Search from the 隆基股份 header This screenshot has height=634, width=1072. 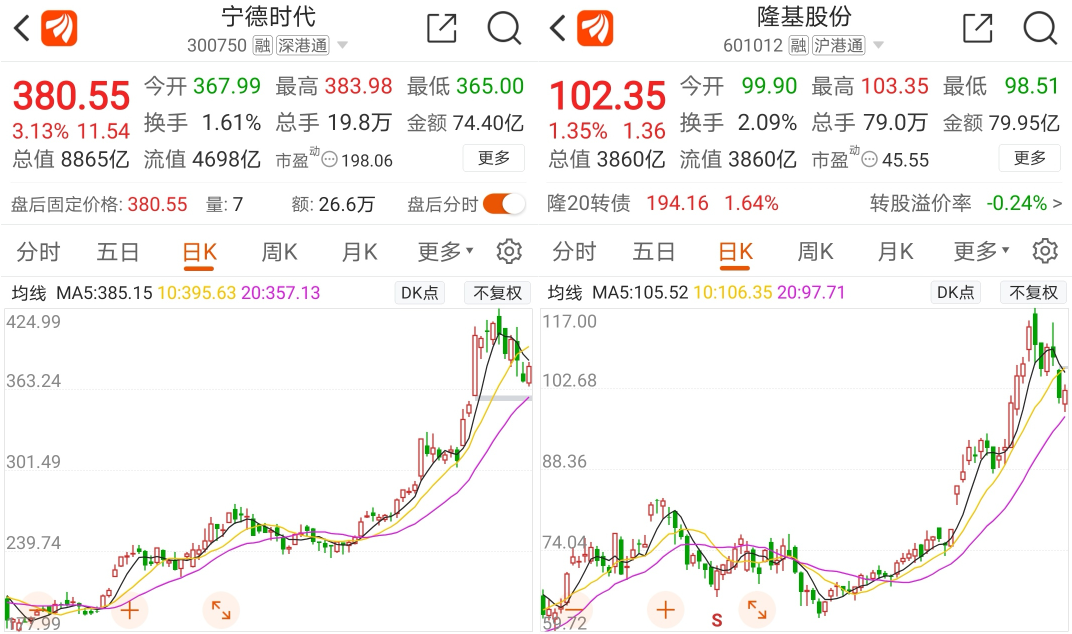coord(1040,28)
